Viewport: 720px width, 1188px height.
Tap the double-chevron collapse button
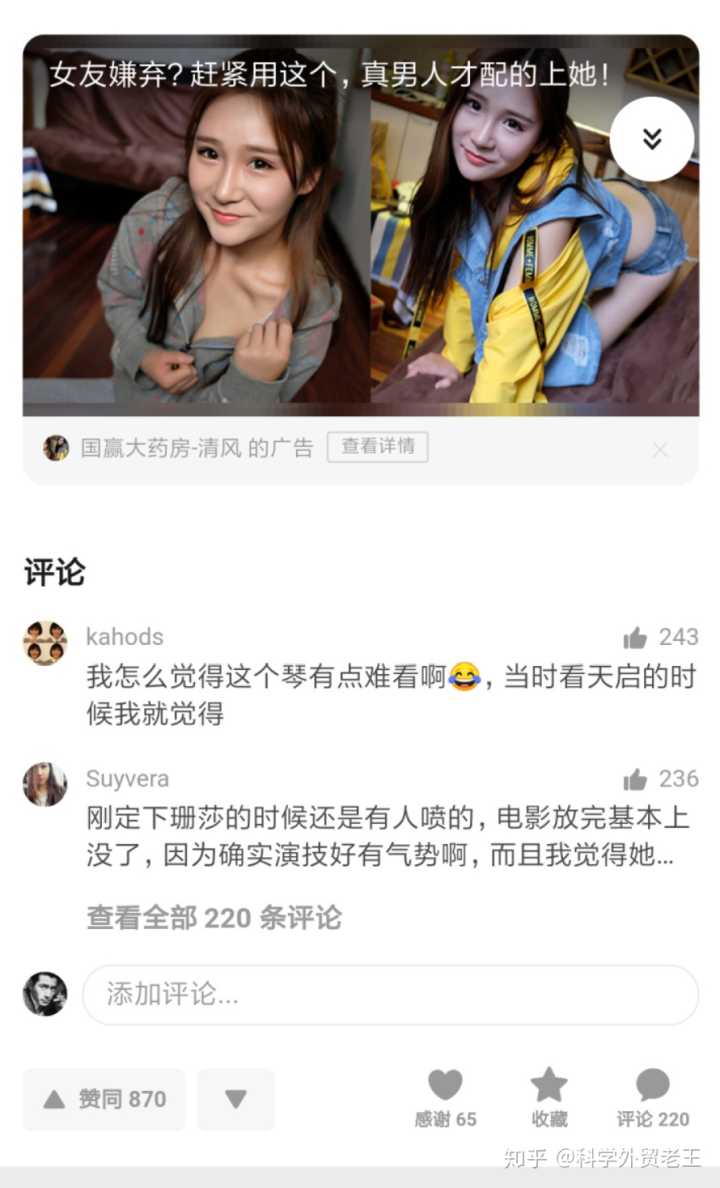pyautogui.click(x=652, y=139)
